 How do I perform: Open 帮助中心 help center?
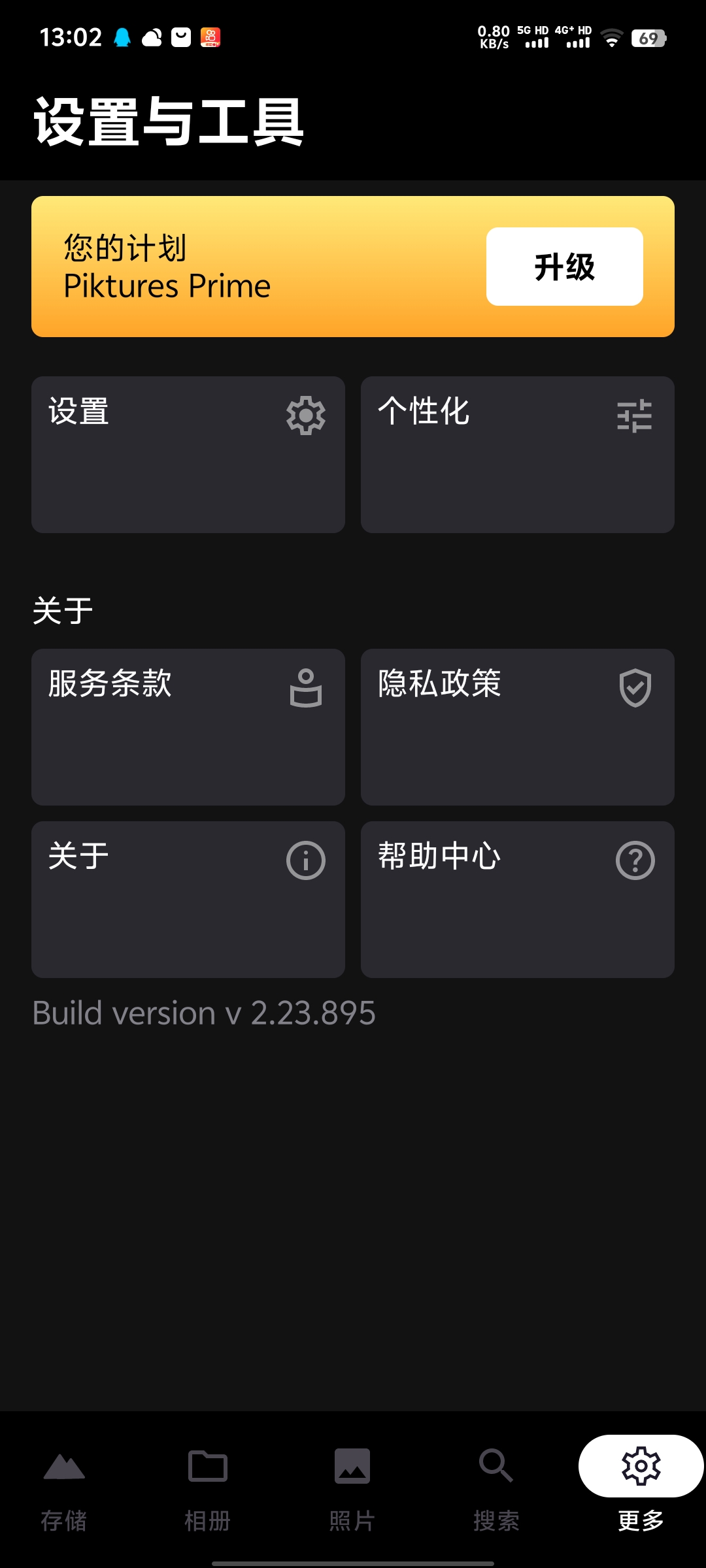517,899
